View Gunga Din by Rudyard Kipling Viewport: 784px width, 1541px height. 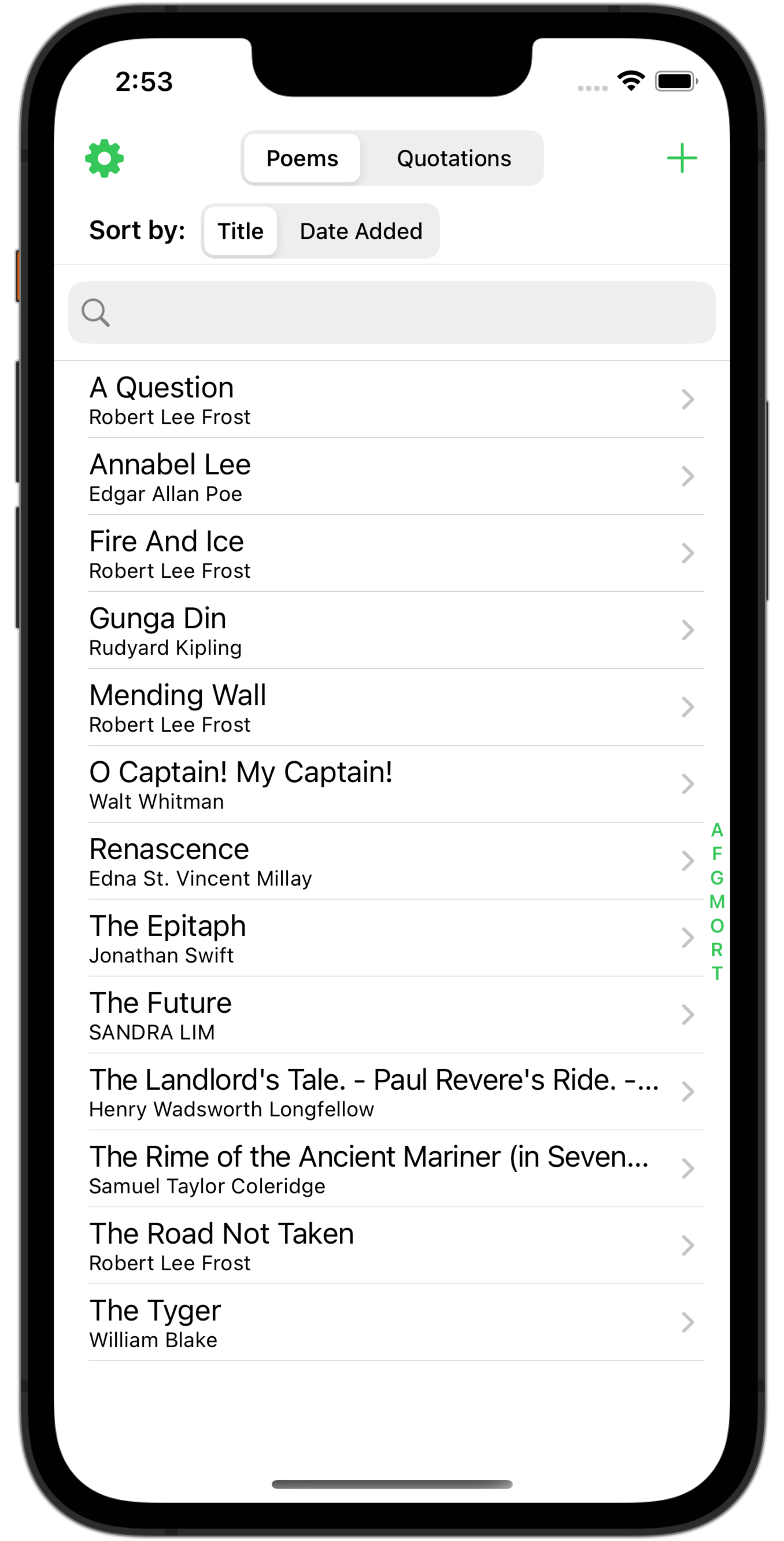391,631
